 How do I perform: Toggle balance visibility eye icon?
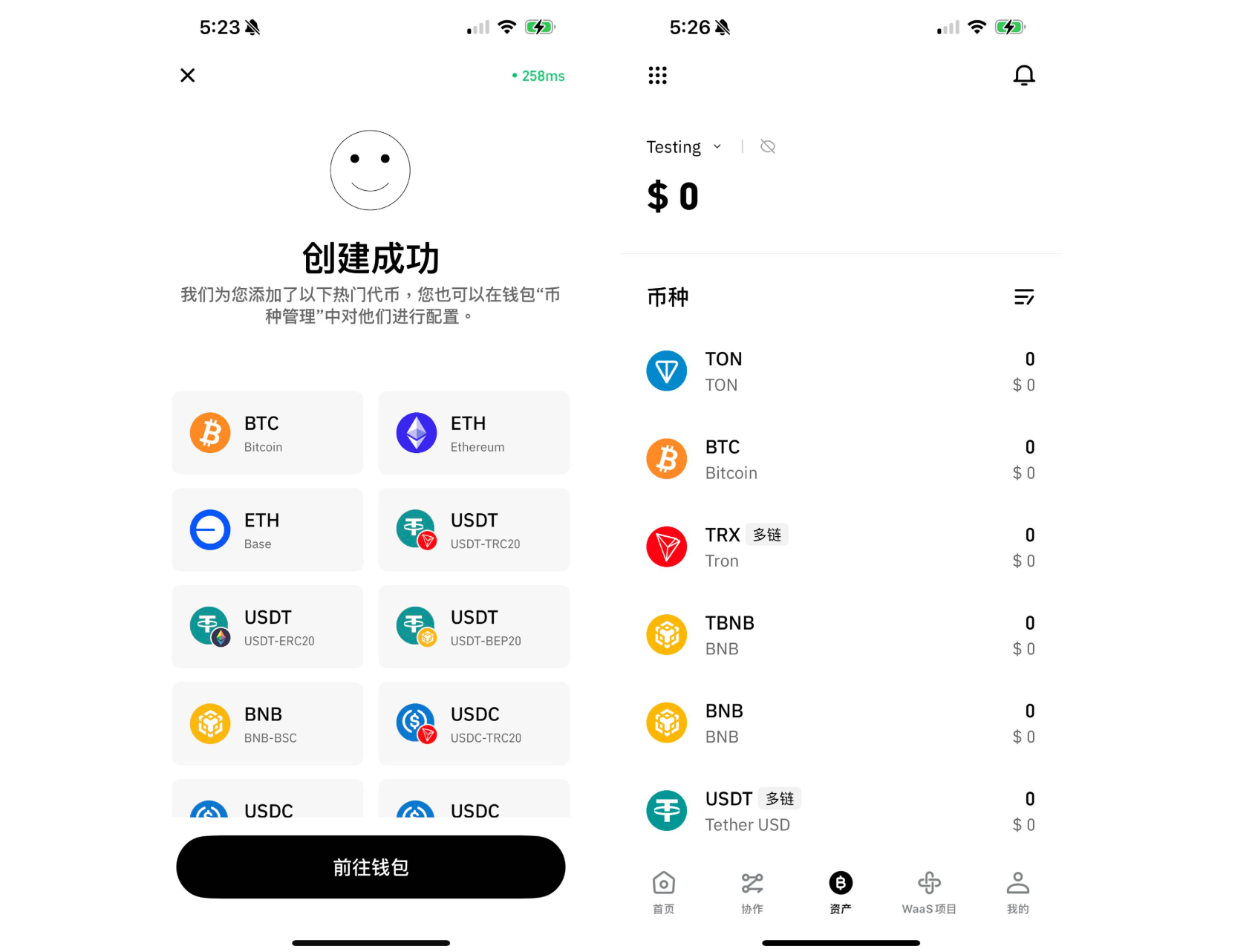pos(768,147)
